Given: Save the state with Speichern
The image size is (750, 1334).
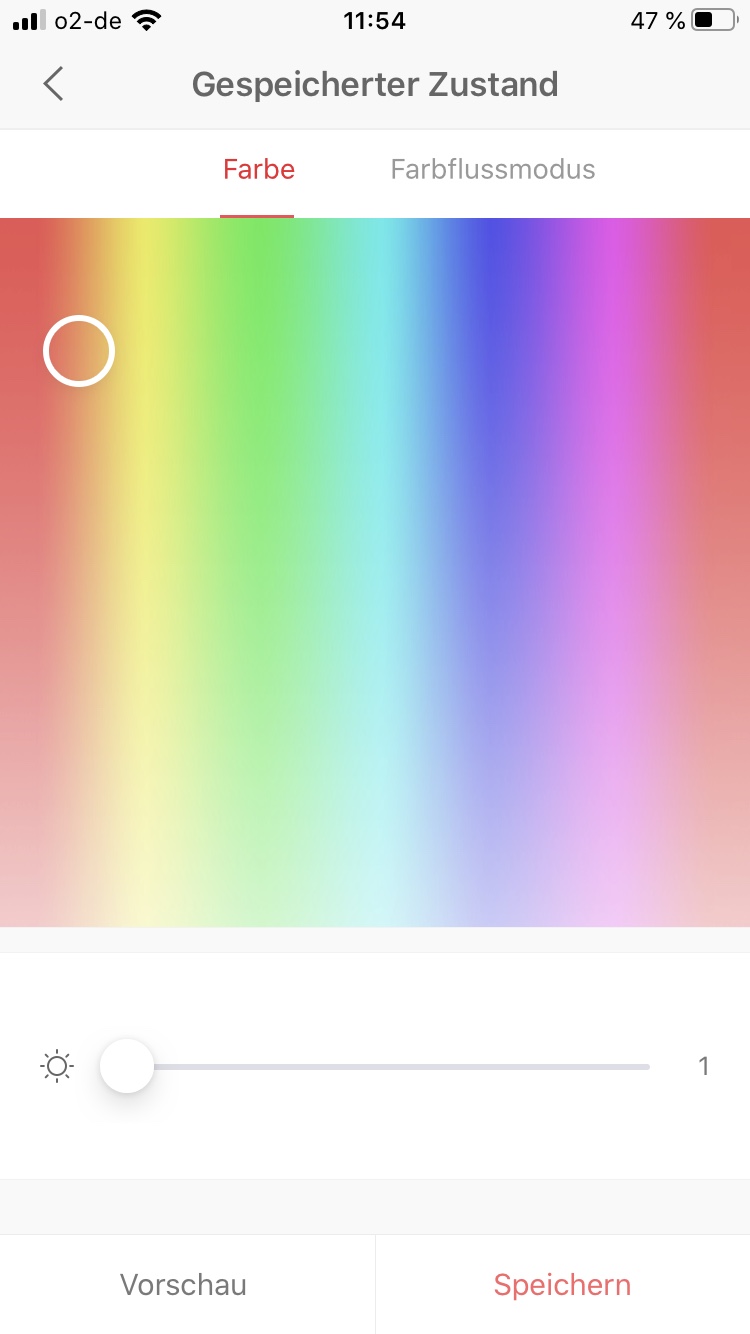Looking at the screenshot, I should tap(562, 1284).
